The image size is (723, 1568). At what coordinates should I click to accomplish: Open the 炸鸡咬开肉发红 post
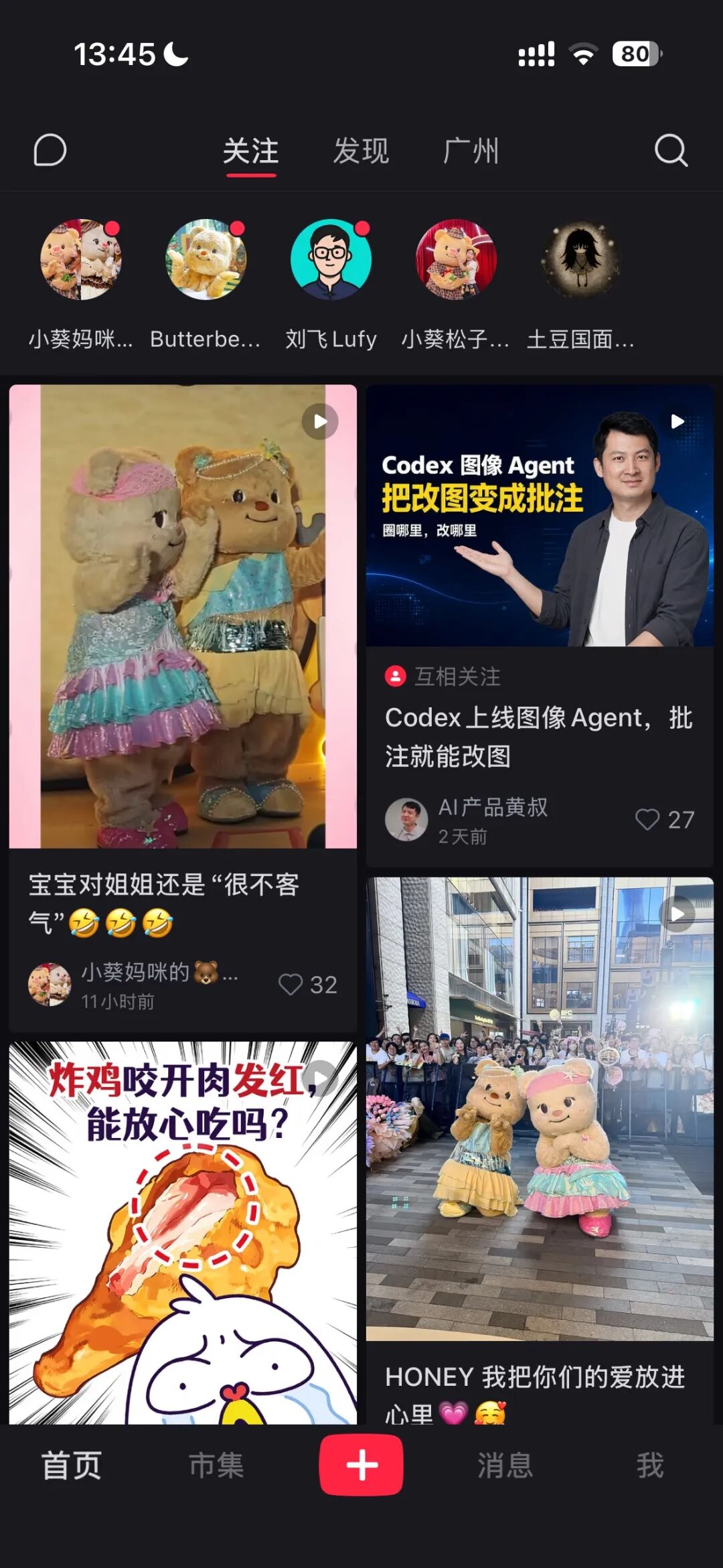click(183, 1232)
